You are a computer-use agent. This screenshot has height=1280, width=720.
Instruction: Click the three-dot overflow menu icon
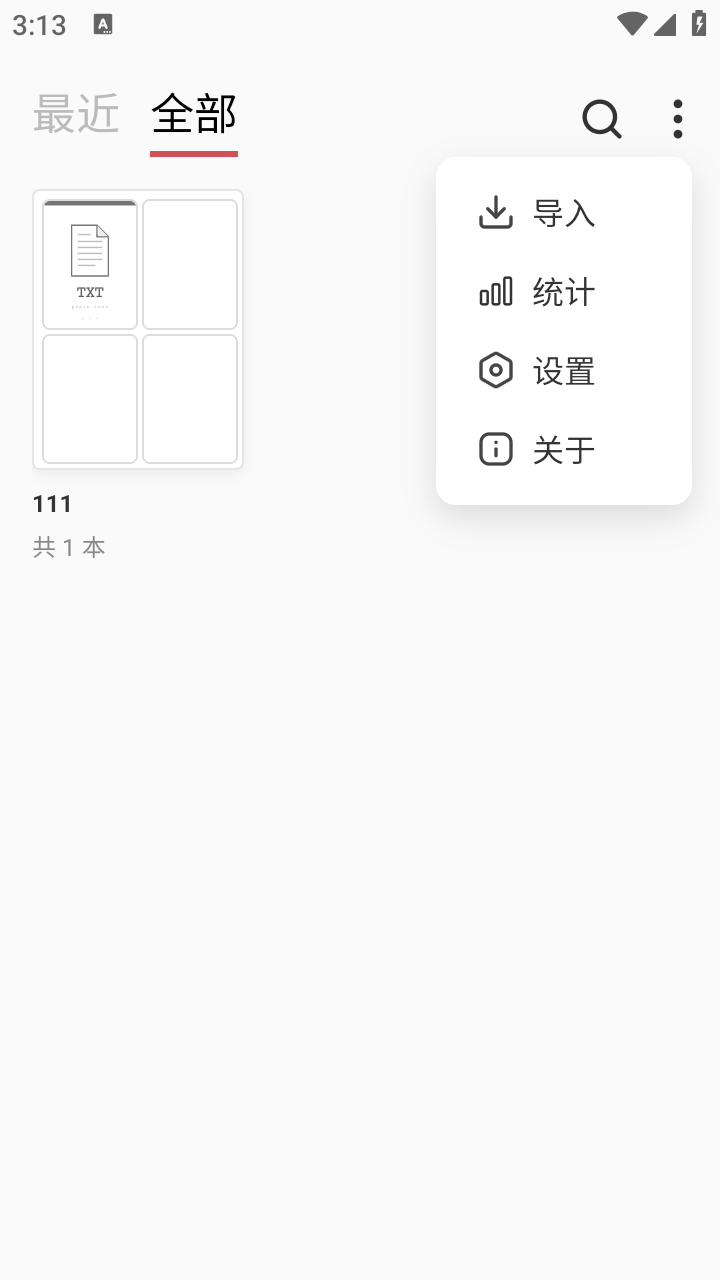[677, 118]
